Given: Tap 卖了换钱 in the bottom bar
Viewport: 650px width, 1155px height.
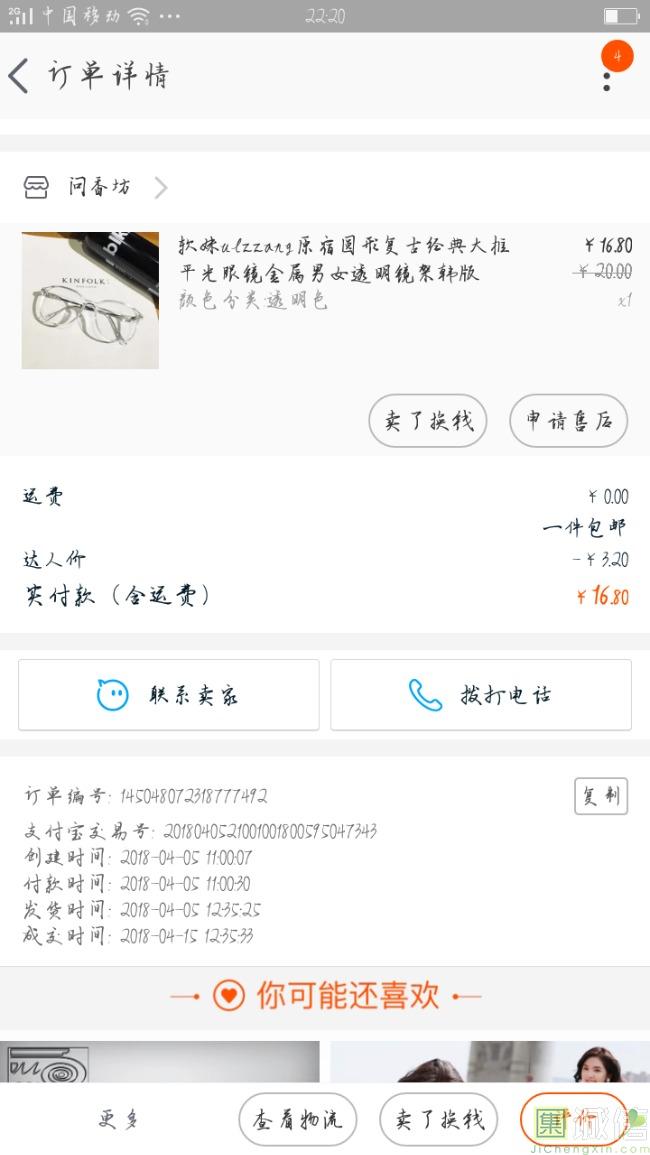Looking at the screenshot, I should coord(439,1119).
